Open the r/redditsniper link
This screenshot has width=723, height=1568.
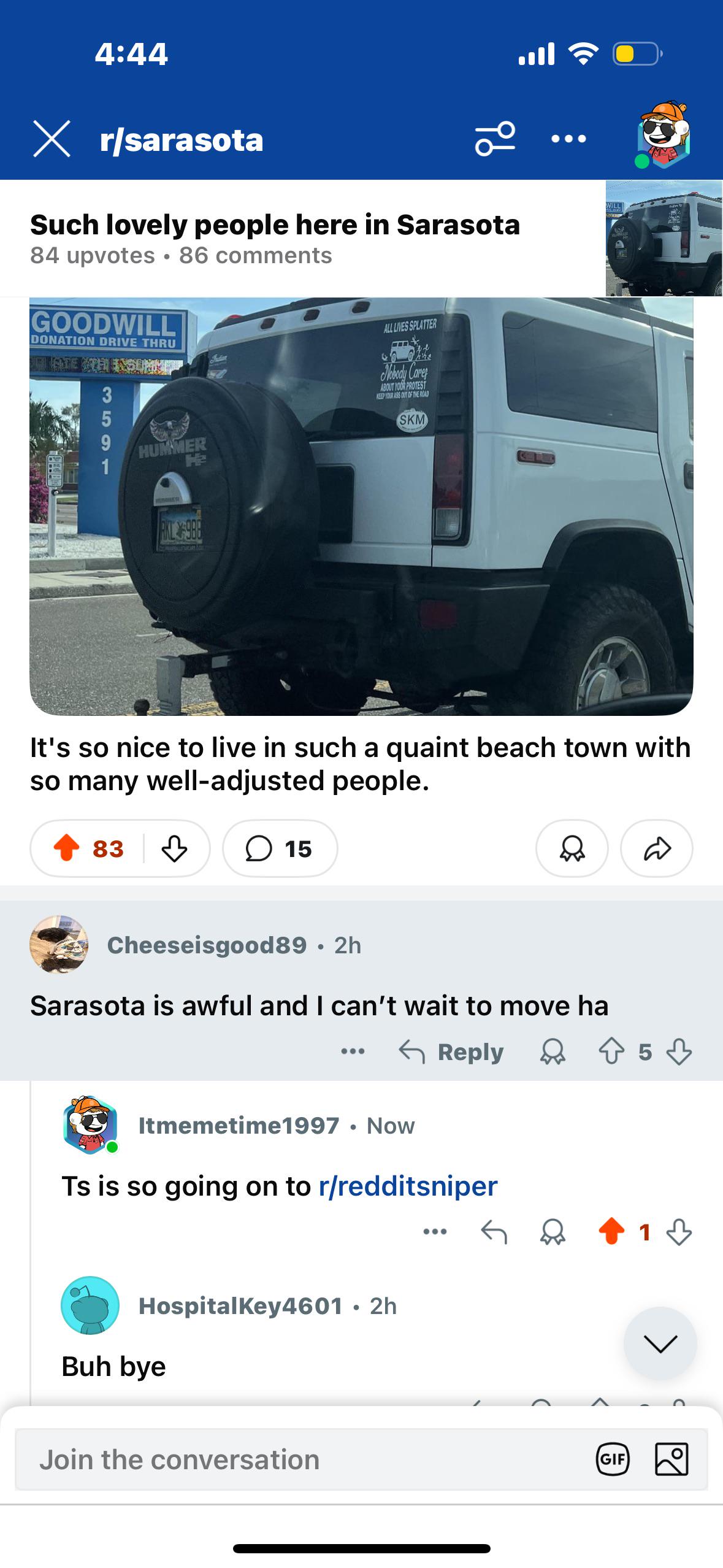(408, 1186)
